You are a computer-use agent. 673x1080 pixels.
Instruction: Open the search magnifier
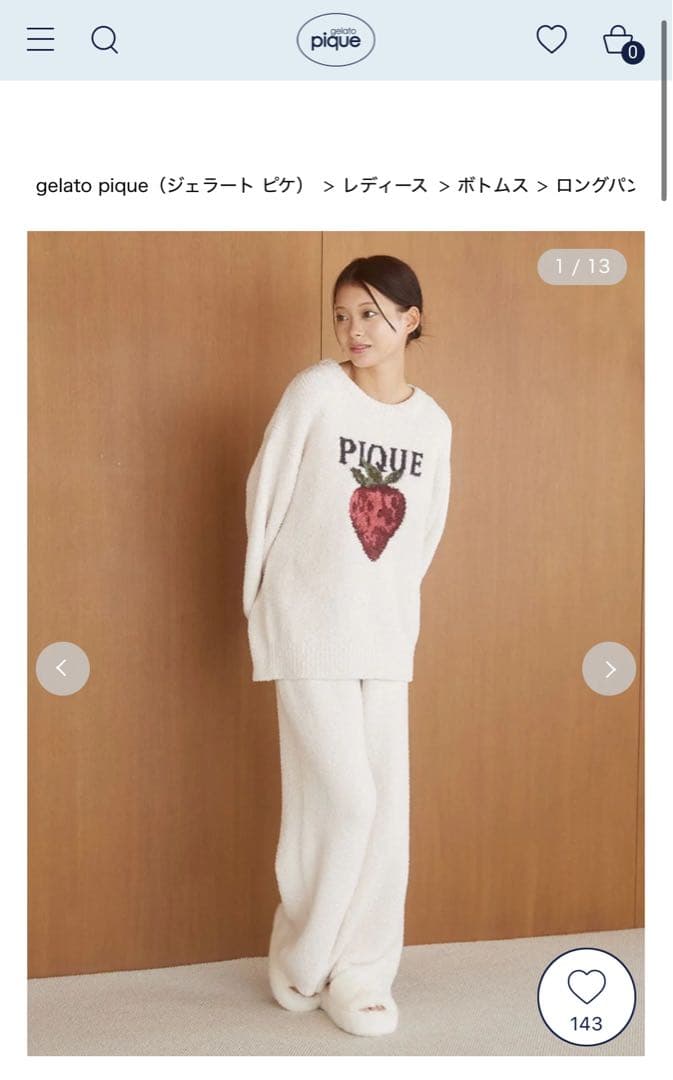pos(104,40)
